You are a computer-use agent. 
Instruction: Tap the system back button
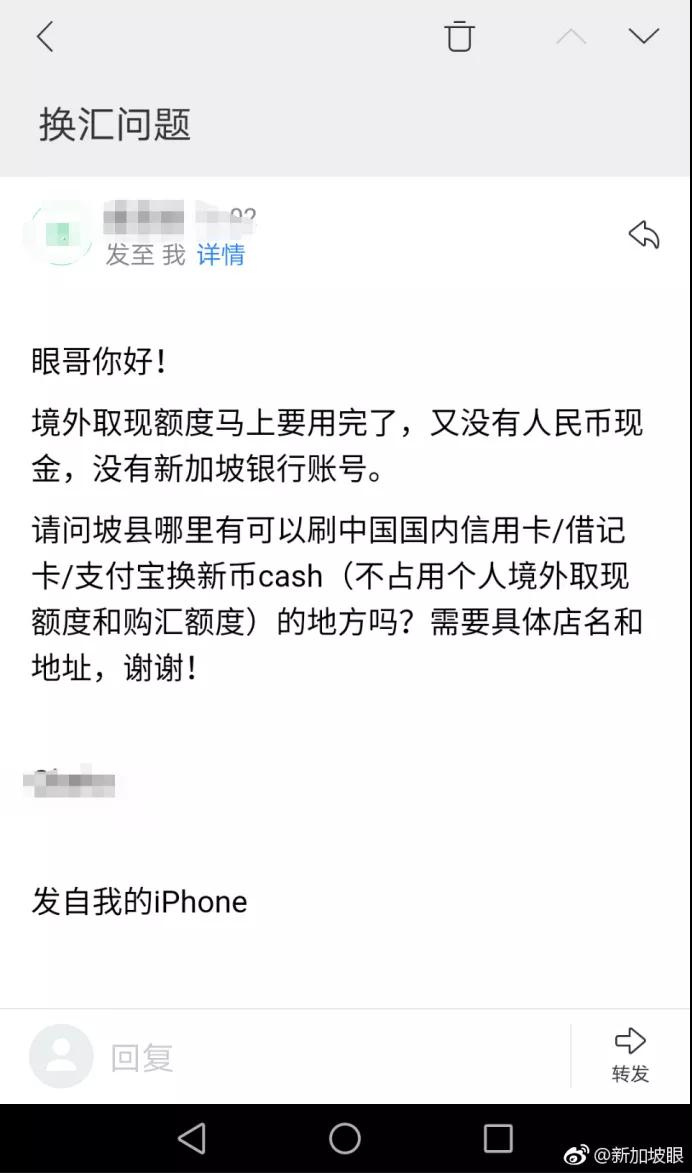coord(191,1138)
